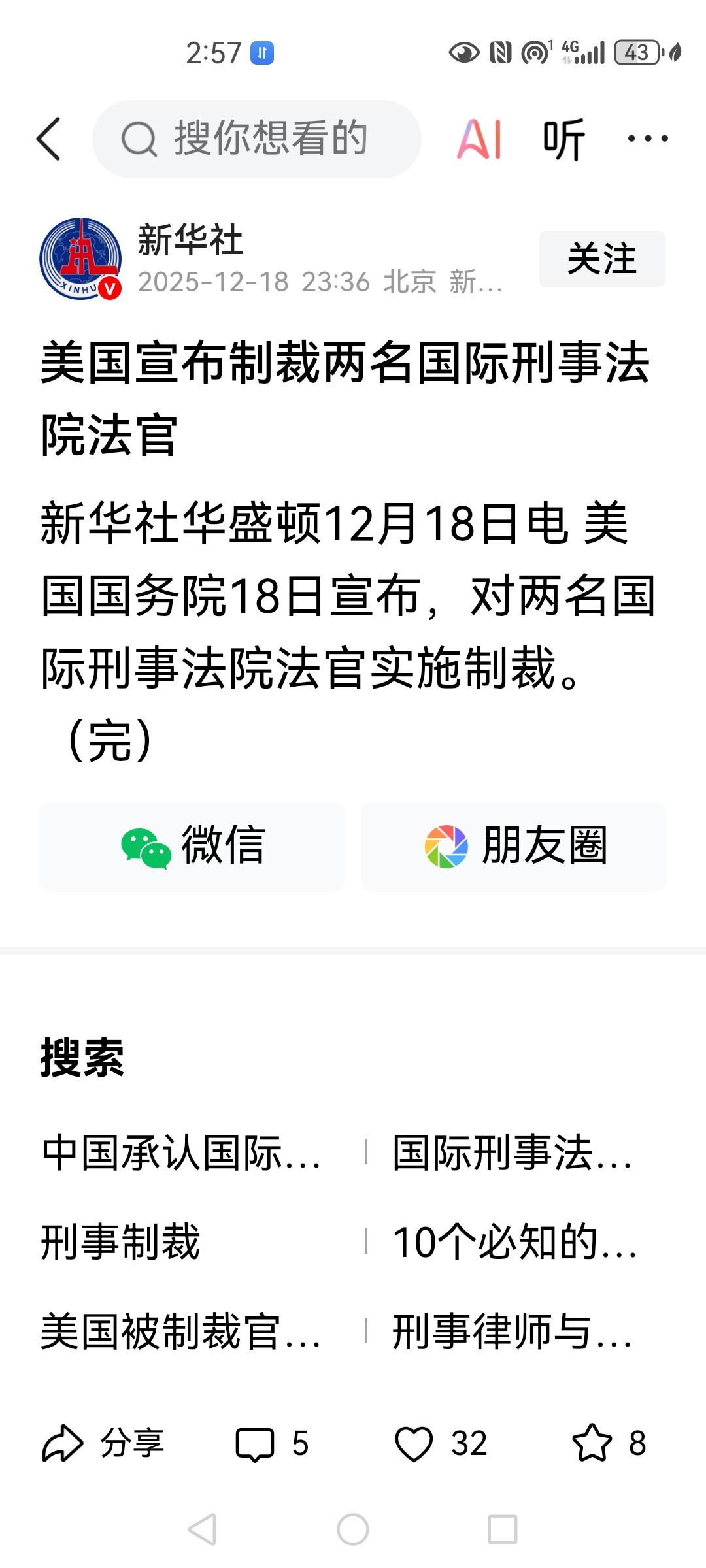This screenshot has height=1568, width=706.
Task: Expand truncated suggestion 中国承认国际...
Action: coord(180,1152)
